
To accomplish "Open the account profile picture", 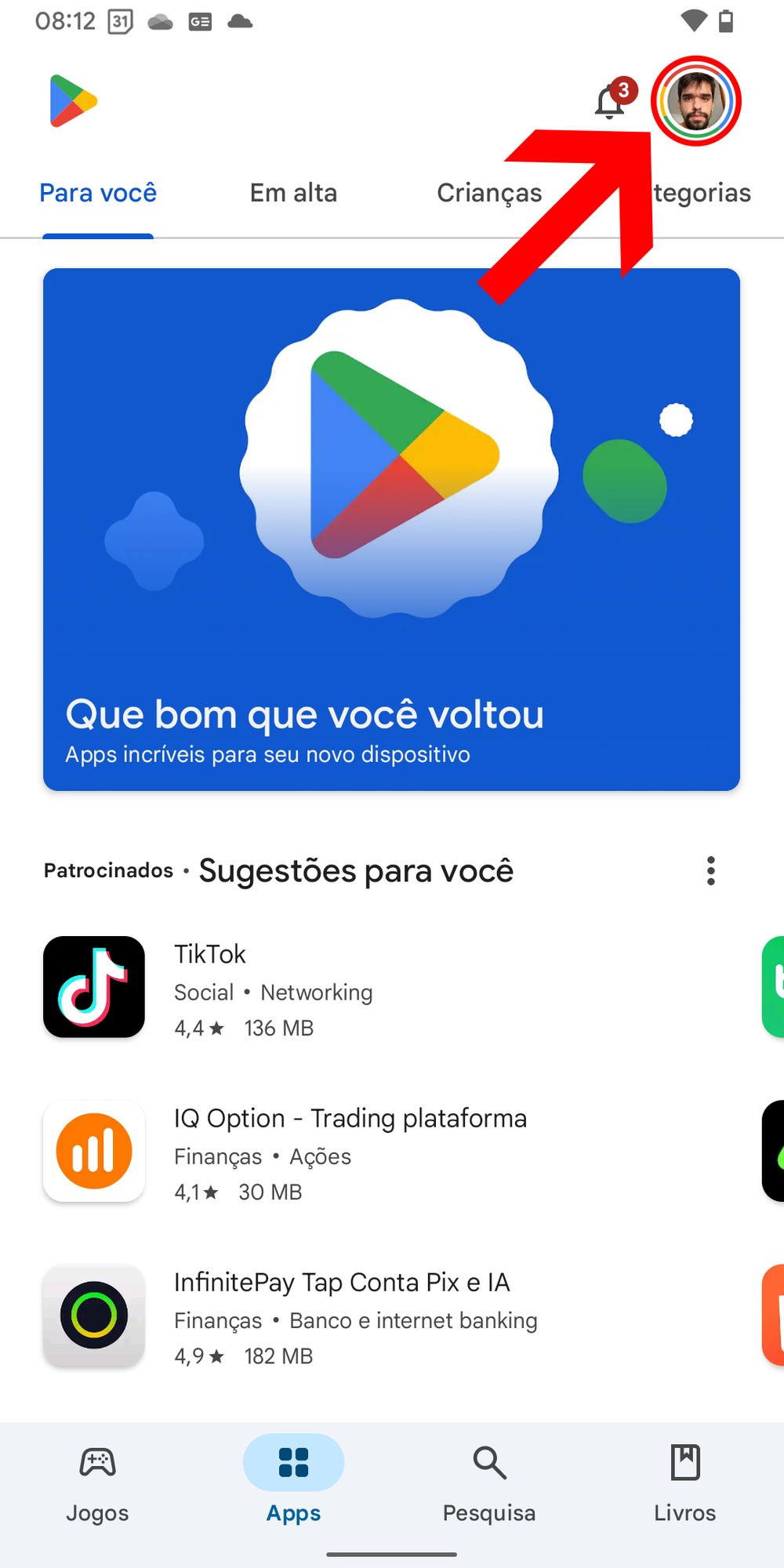I will coord(695,102).
